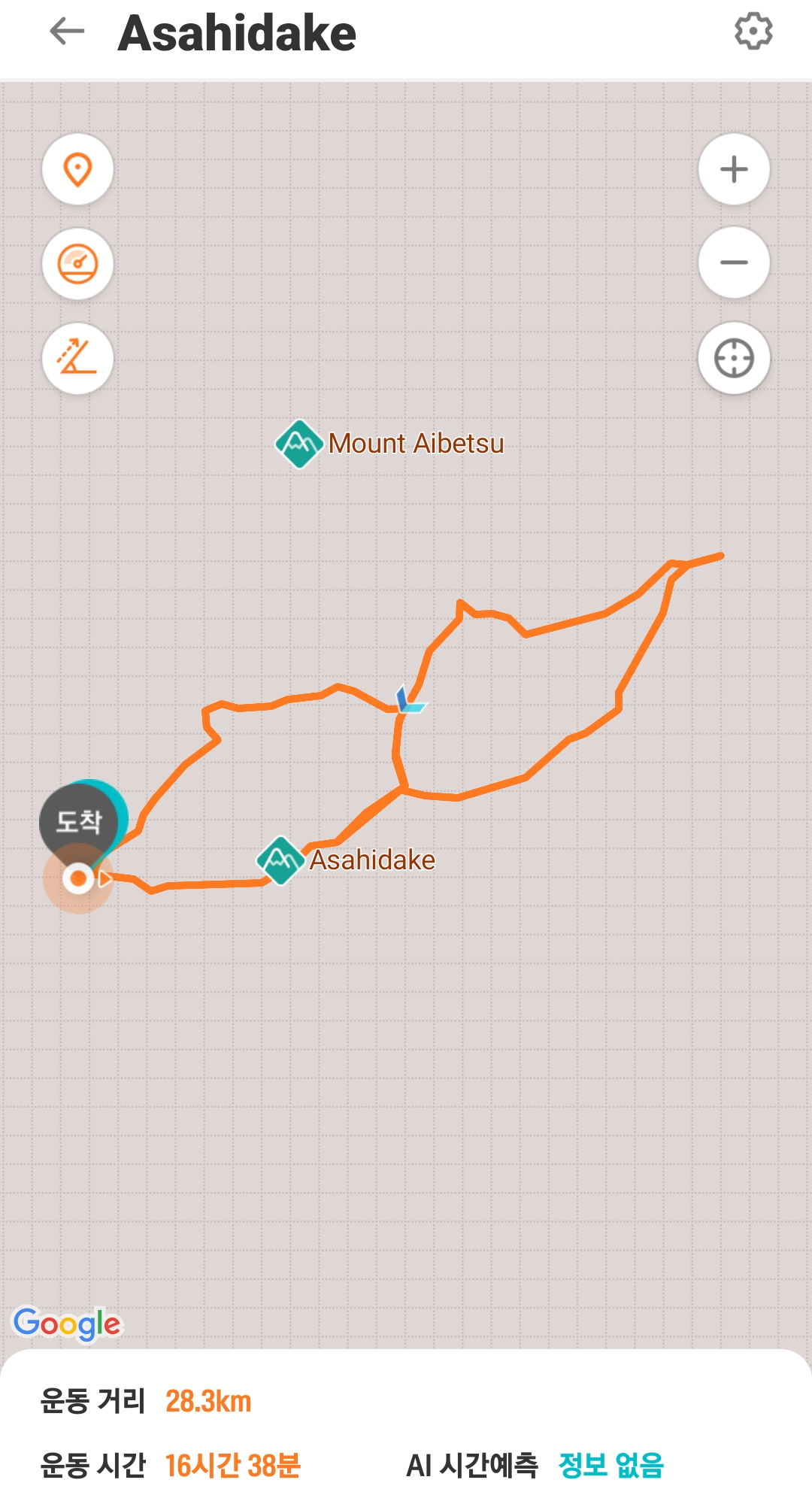
Task: Go back using the arrow icon
Action: [67, 32]
